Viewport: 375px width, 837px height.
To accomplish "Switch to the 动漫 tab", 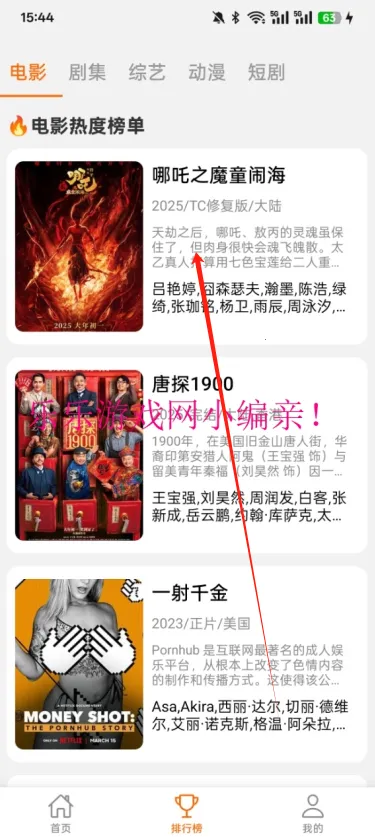I will pos(206,72).
